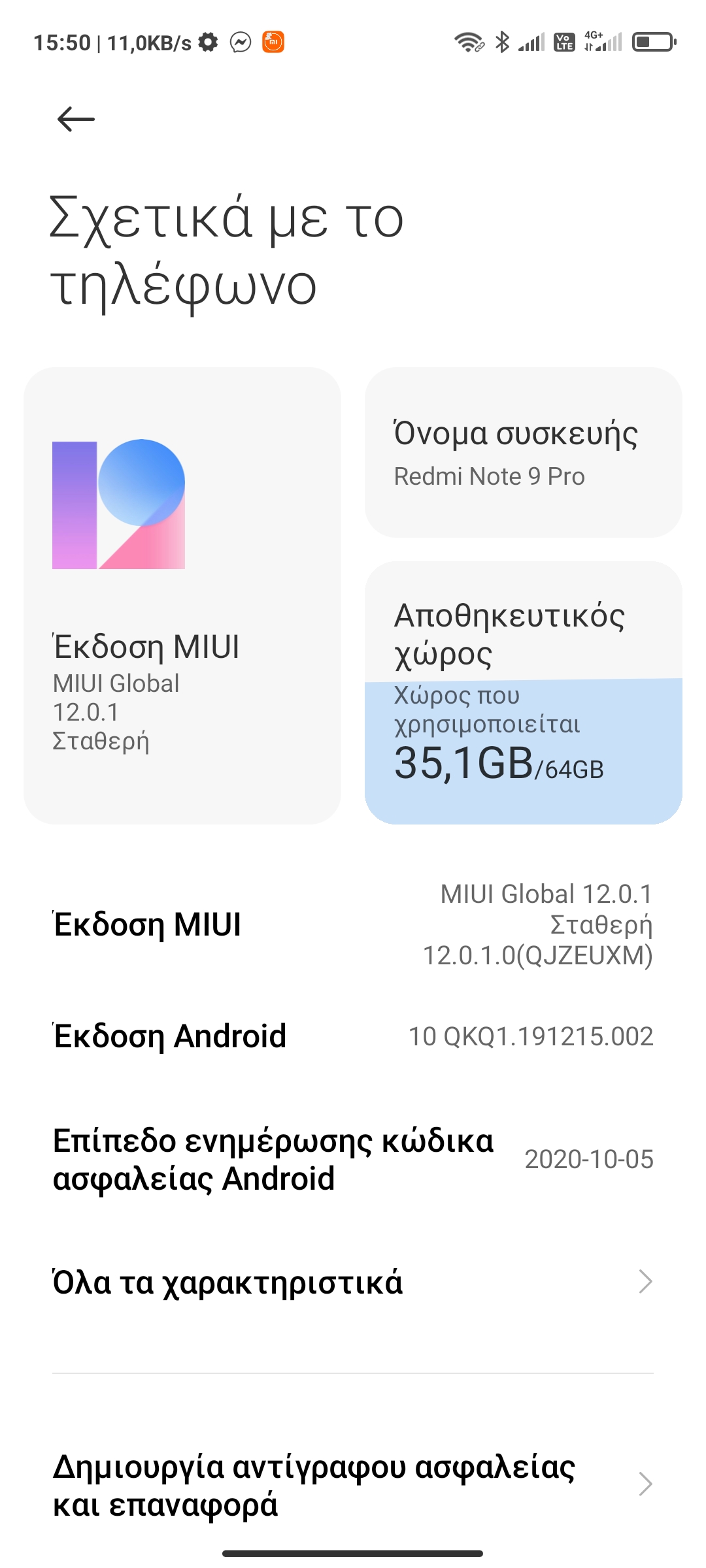
Task: Open the Έκδοση MIUI card with logo
Action: [182, 595]
